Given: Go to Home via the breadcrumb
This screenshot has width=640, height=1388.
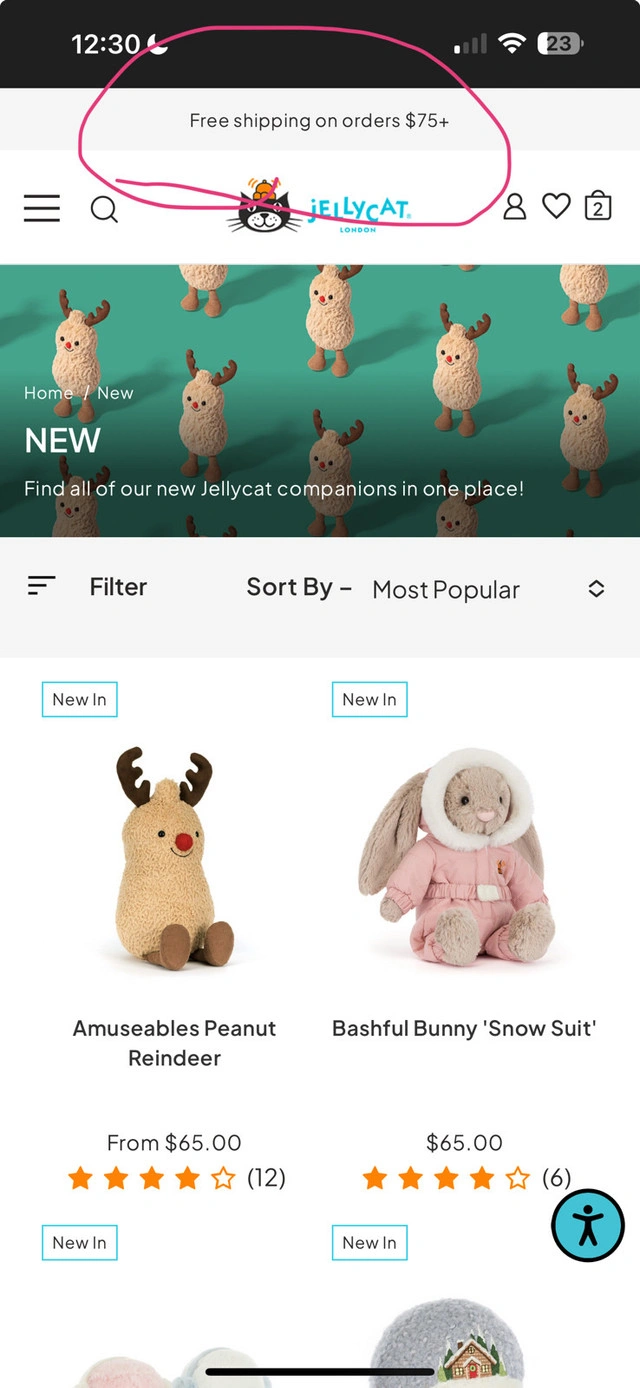Looking at the screenshot, I should [x=48, y=393].
